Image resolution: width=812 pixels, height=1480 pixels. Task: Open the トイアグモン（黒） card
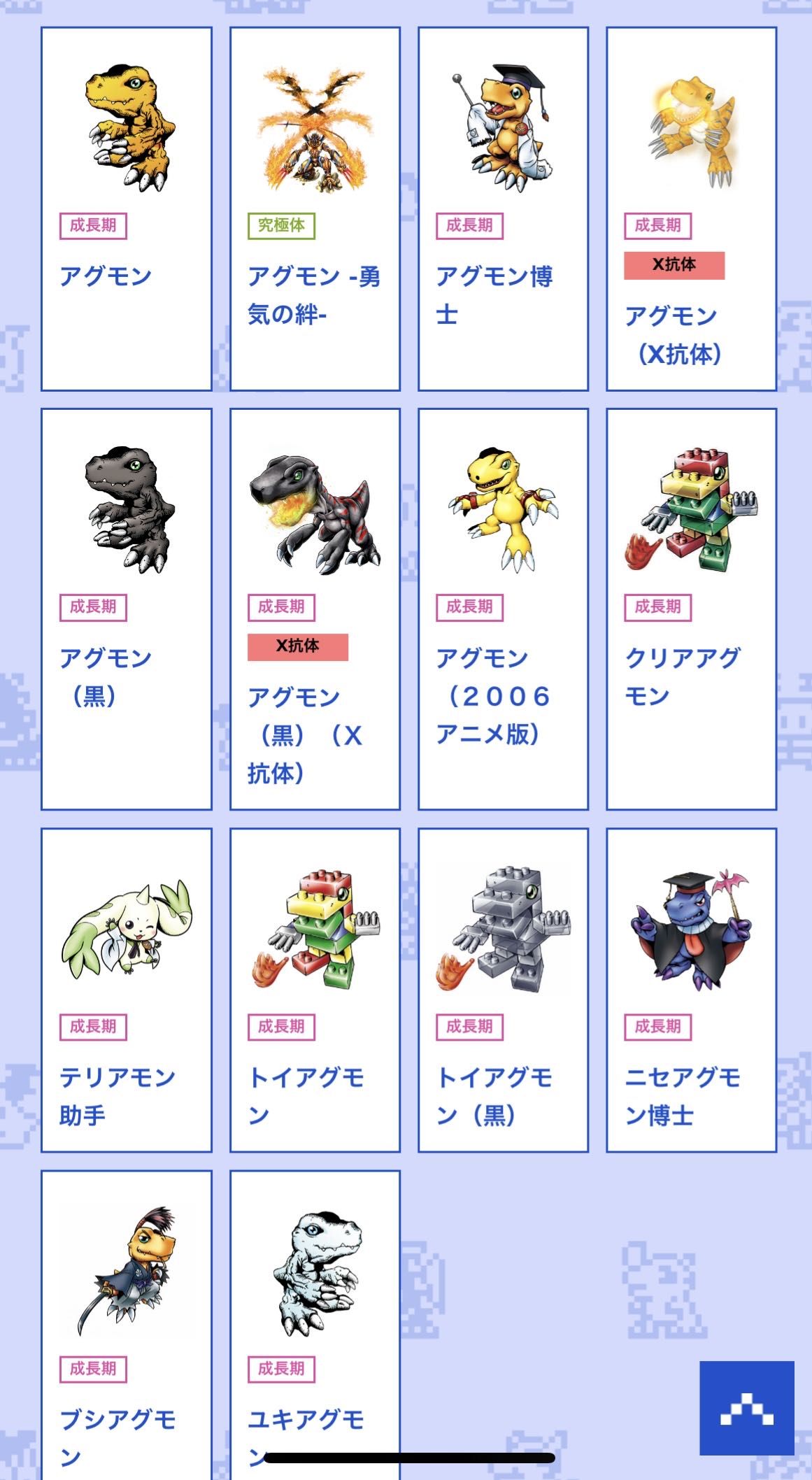click(503, 990)
